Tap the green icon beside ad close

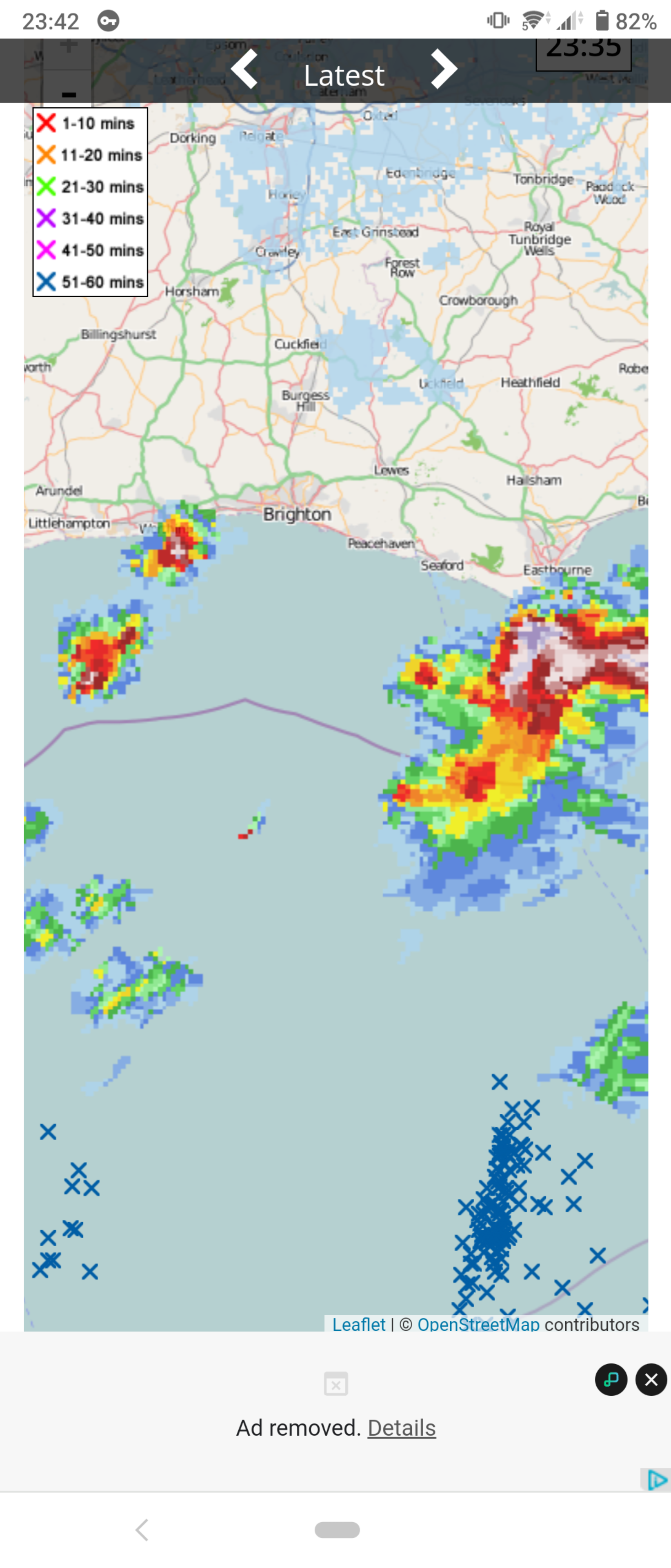[611, 1379]
